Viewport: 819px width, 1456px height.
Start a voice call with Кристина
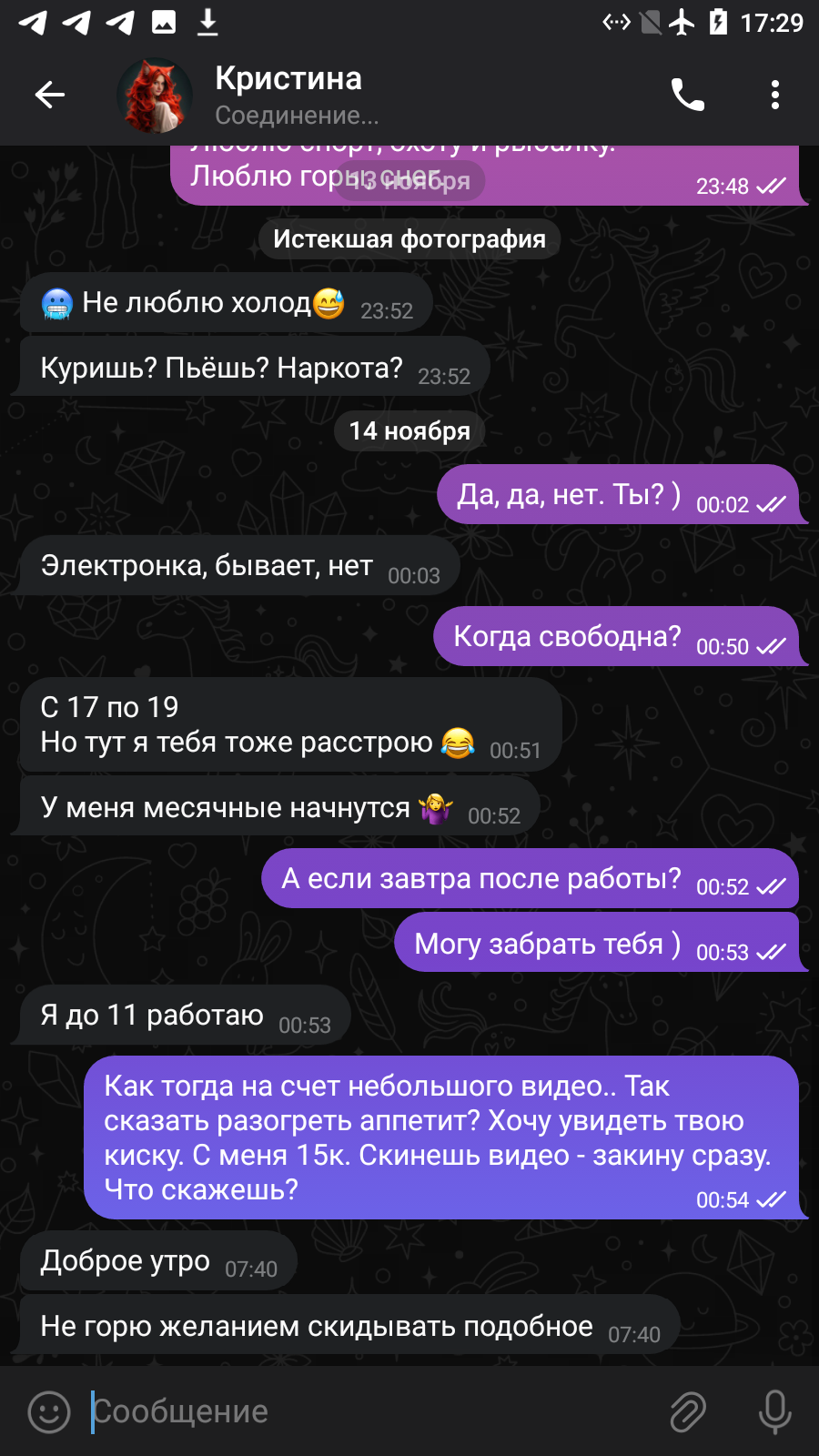pyautogui.click(x=688, y=95)
